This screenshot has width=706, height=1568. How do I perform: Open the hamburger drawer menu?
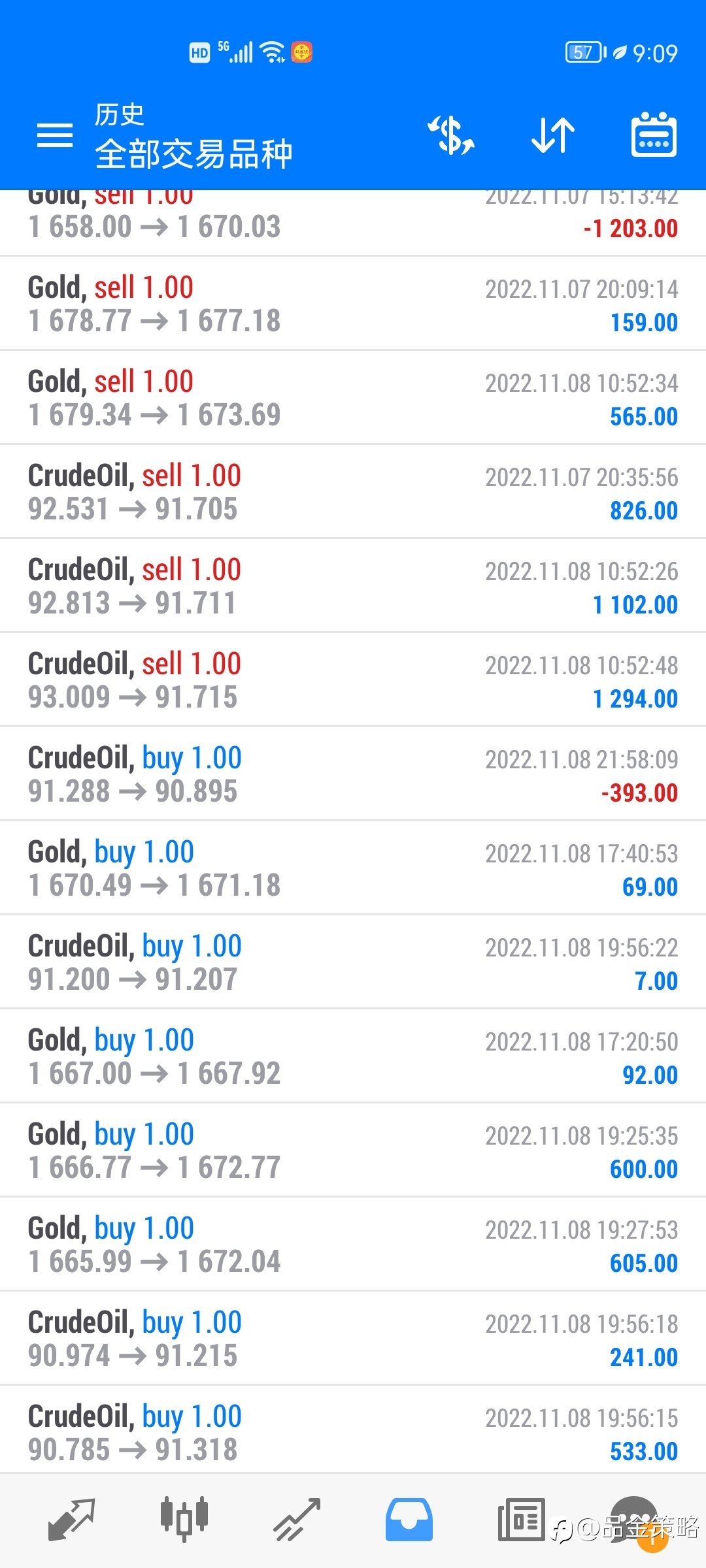click(55, 135)
